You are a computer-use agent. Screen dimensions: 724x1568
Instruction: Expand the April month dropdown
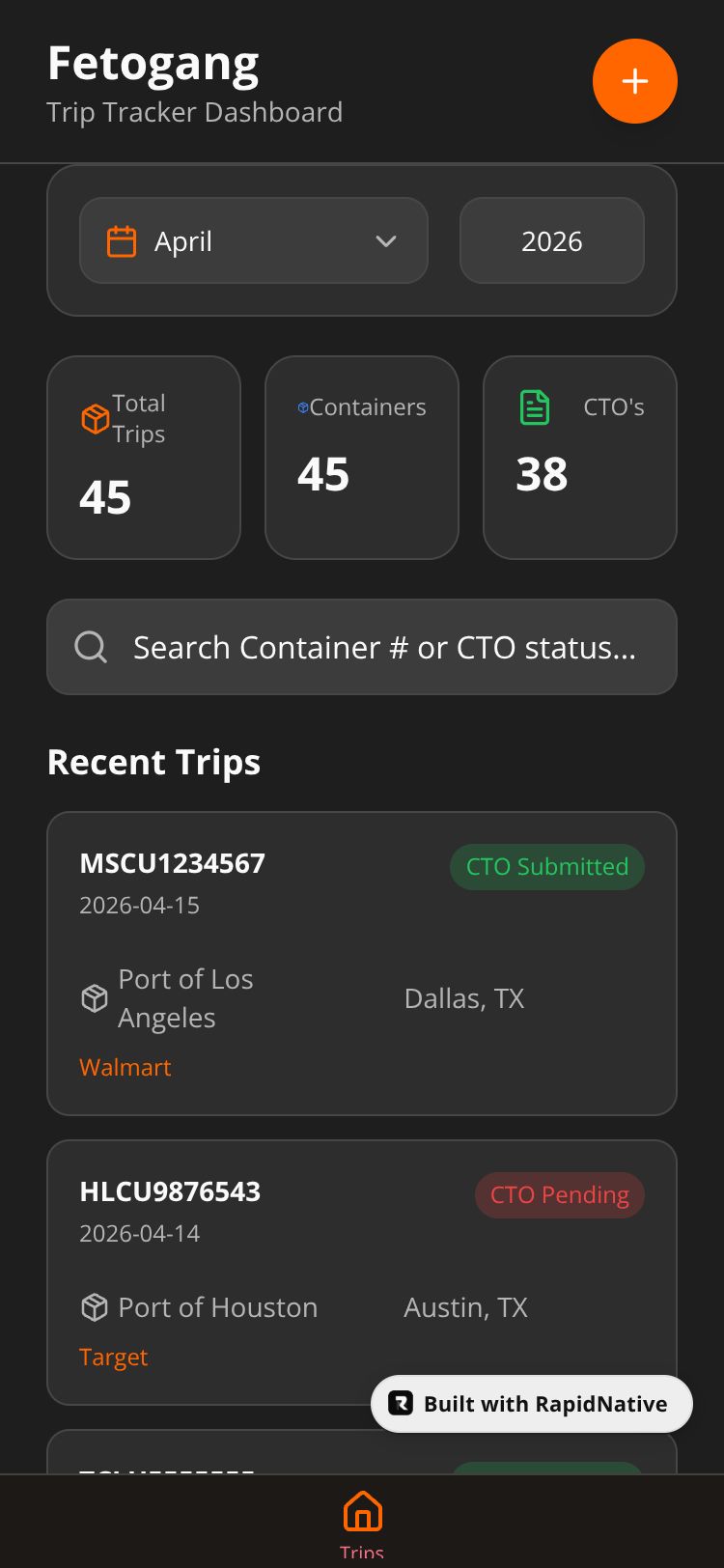(253, 240)
